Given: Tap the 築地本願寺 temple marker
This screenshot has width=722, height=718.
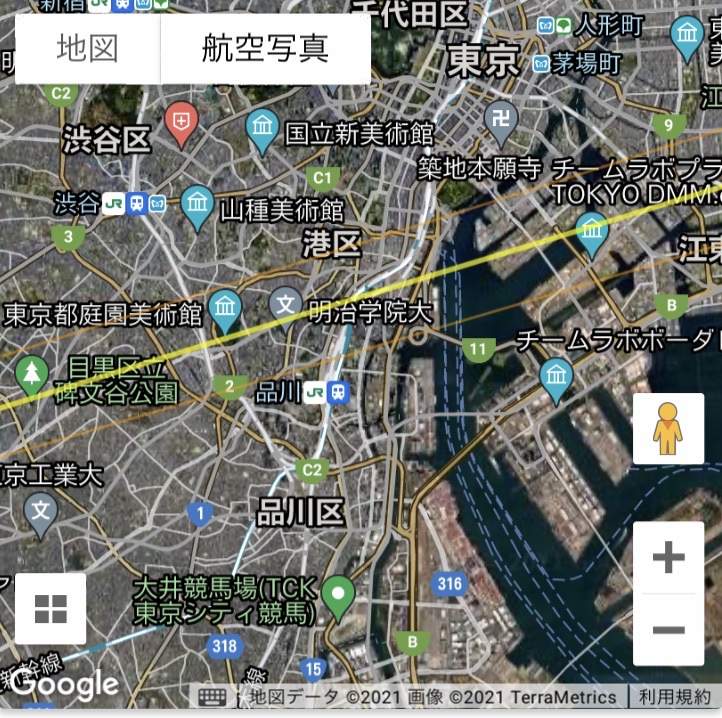Looking at the screenshot, I should (x=501, y=122).
